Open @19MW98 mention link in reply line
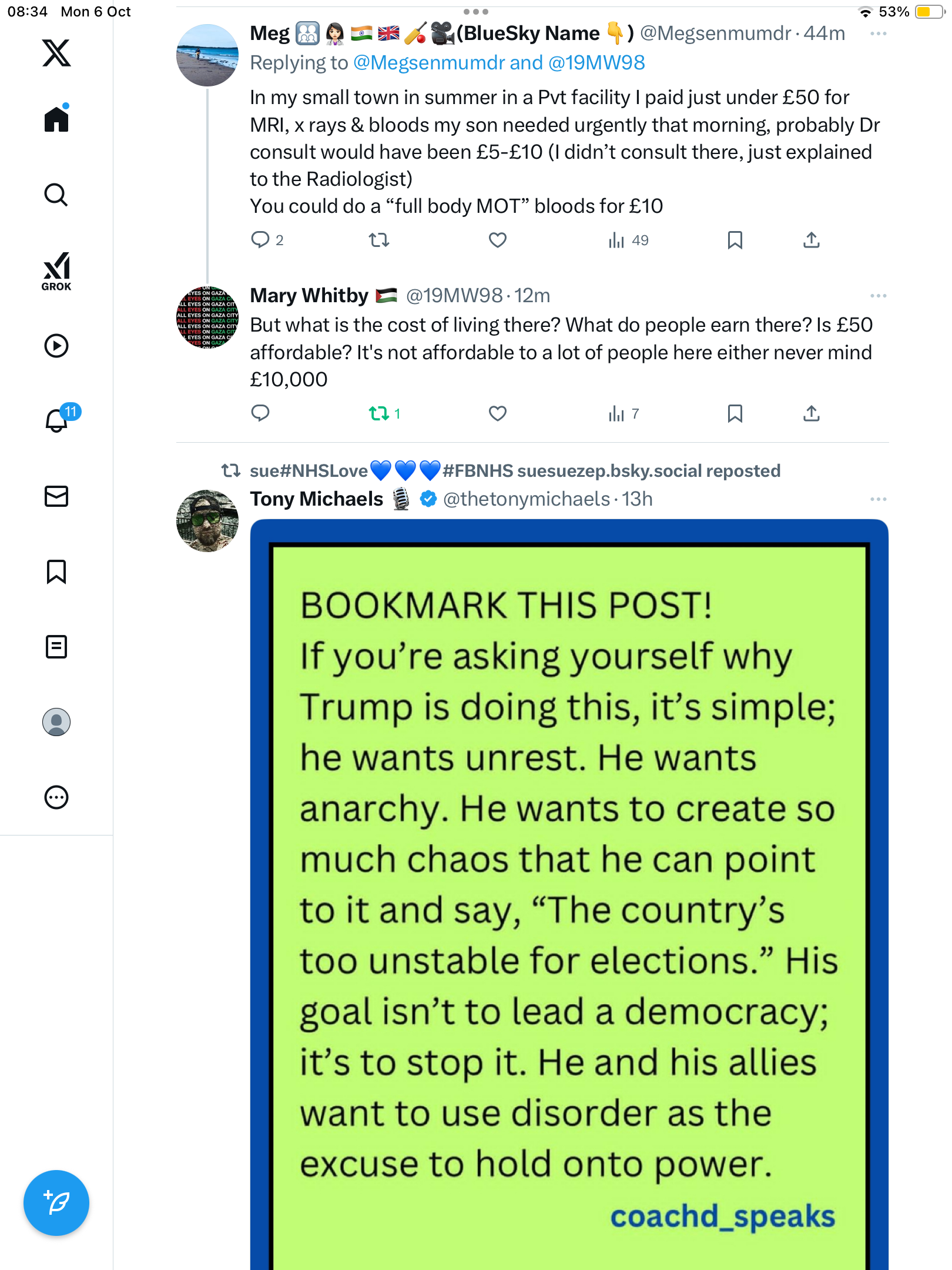The width and height of the screenshot is (952, 1270). [x=596, y=63]
